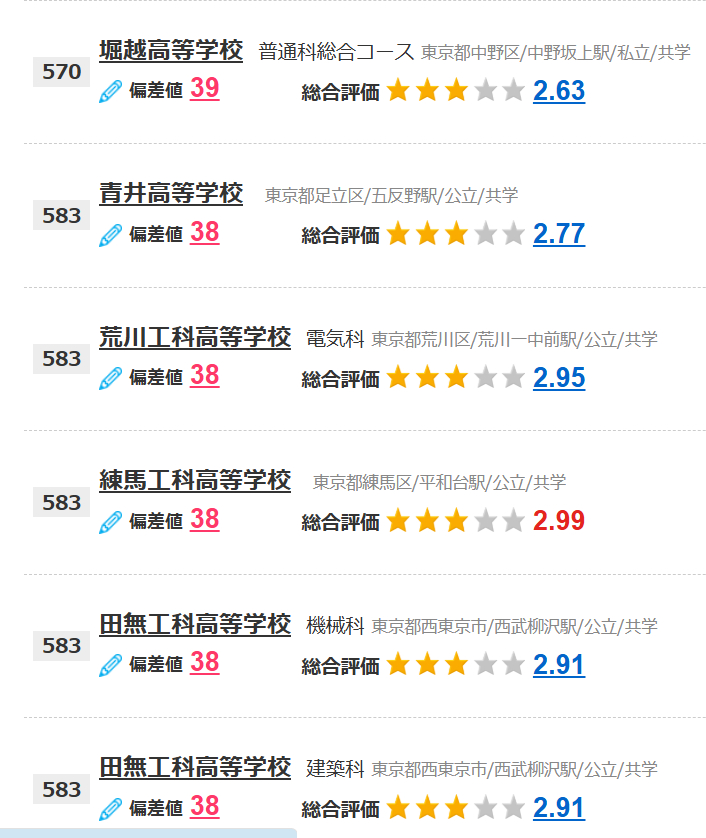This screenshot has width=706, height=838.
Task: Tap the 2.95 rating of 荒川工科高等学校
Action: [558, 378]
